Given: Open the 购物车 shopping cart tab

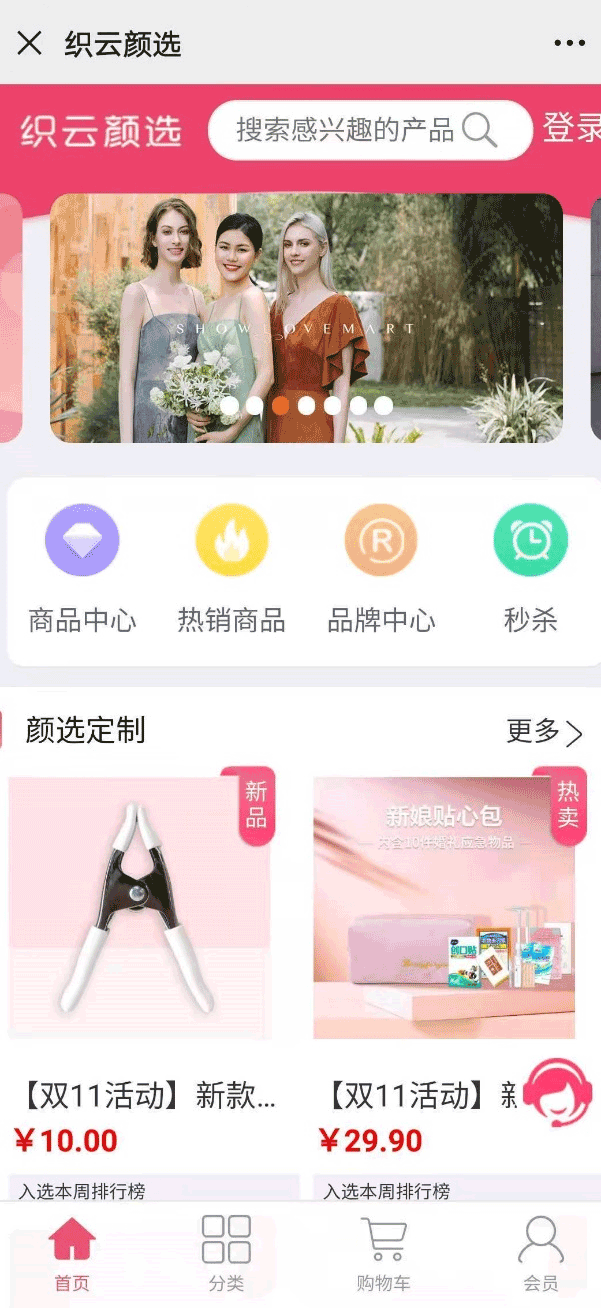Looking at the screenshot, I should (383, 1253).
